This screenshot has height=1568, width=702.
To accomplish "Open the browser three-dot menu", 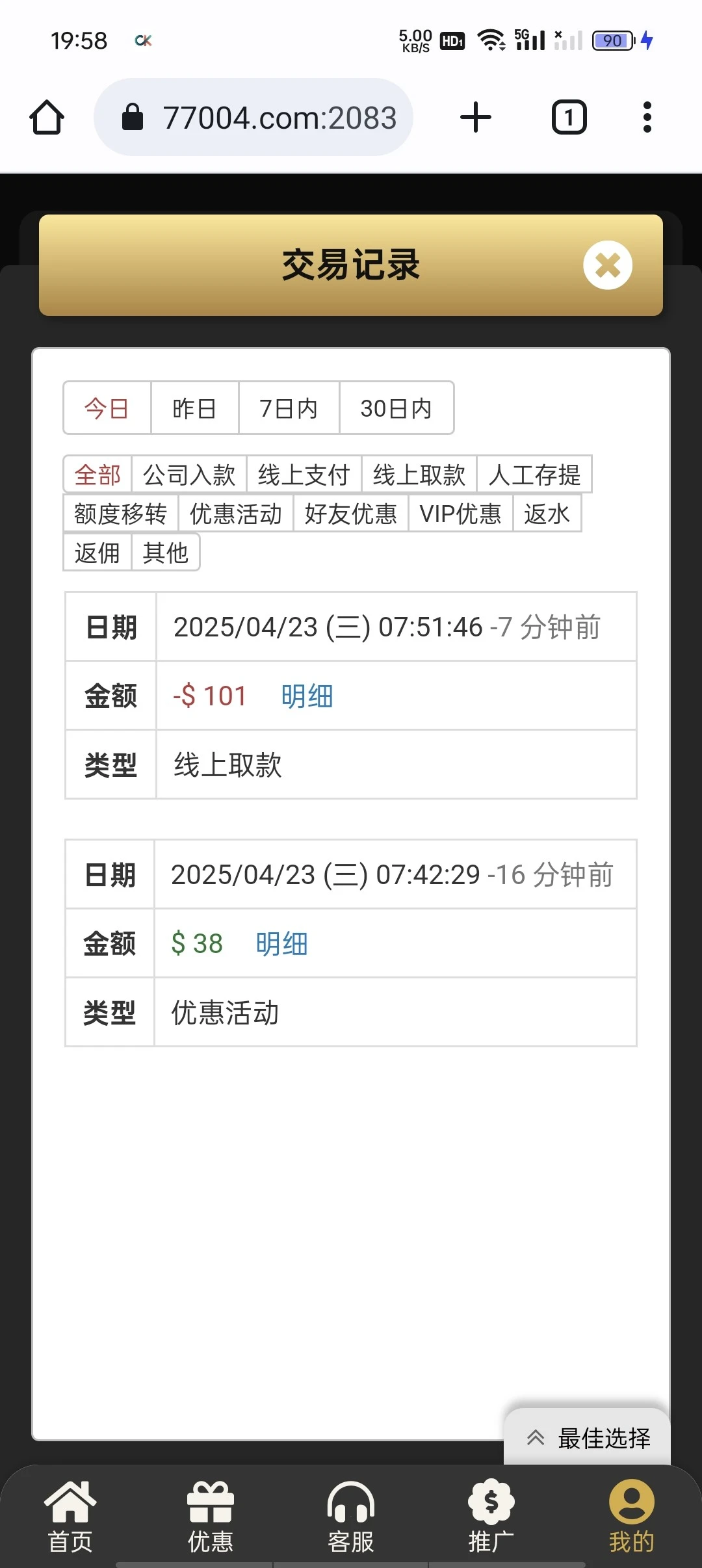I will point(647,117).
